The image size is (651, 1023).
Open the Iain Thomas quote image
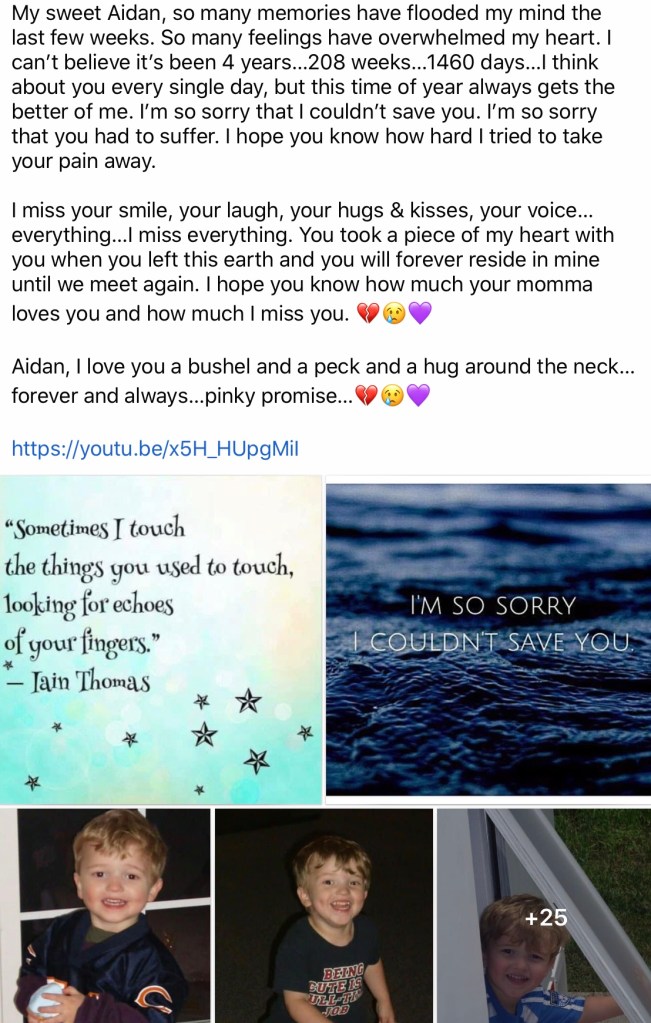161,641
